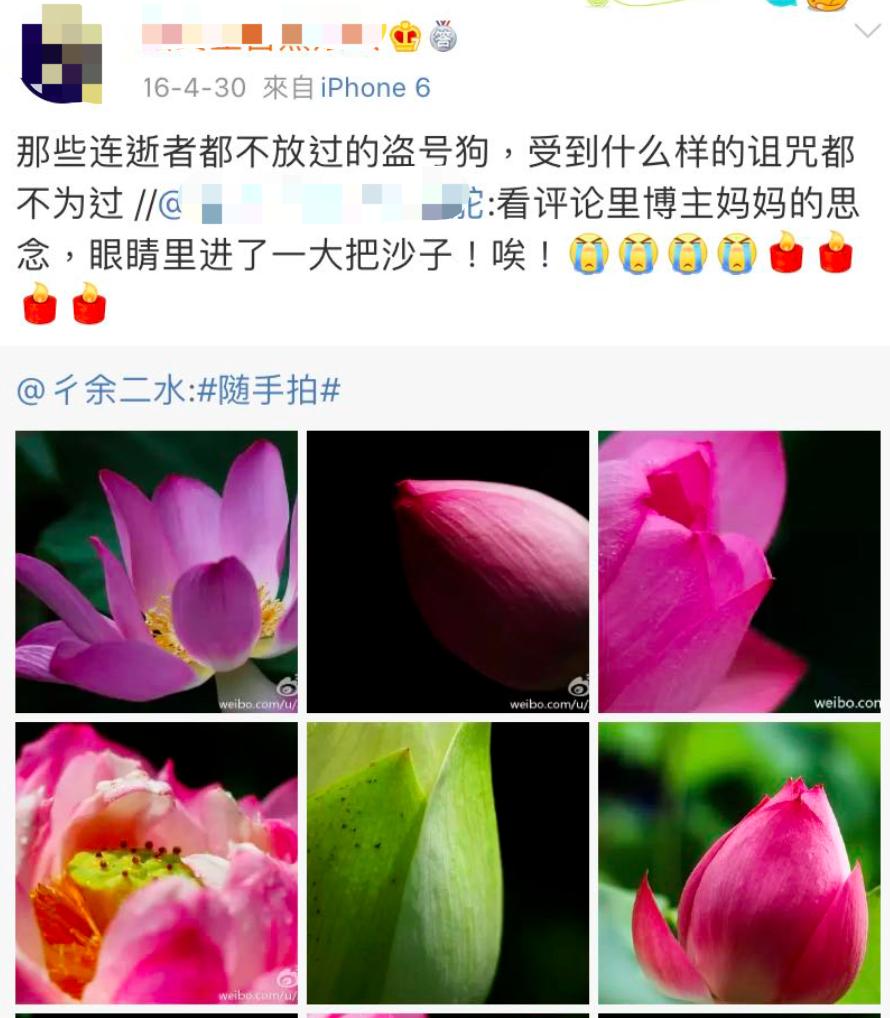This screenshot has height=1018, width=890.
Task: Select the pink bud against black background photo
Action: tap(447, 570)
